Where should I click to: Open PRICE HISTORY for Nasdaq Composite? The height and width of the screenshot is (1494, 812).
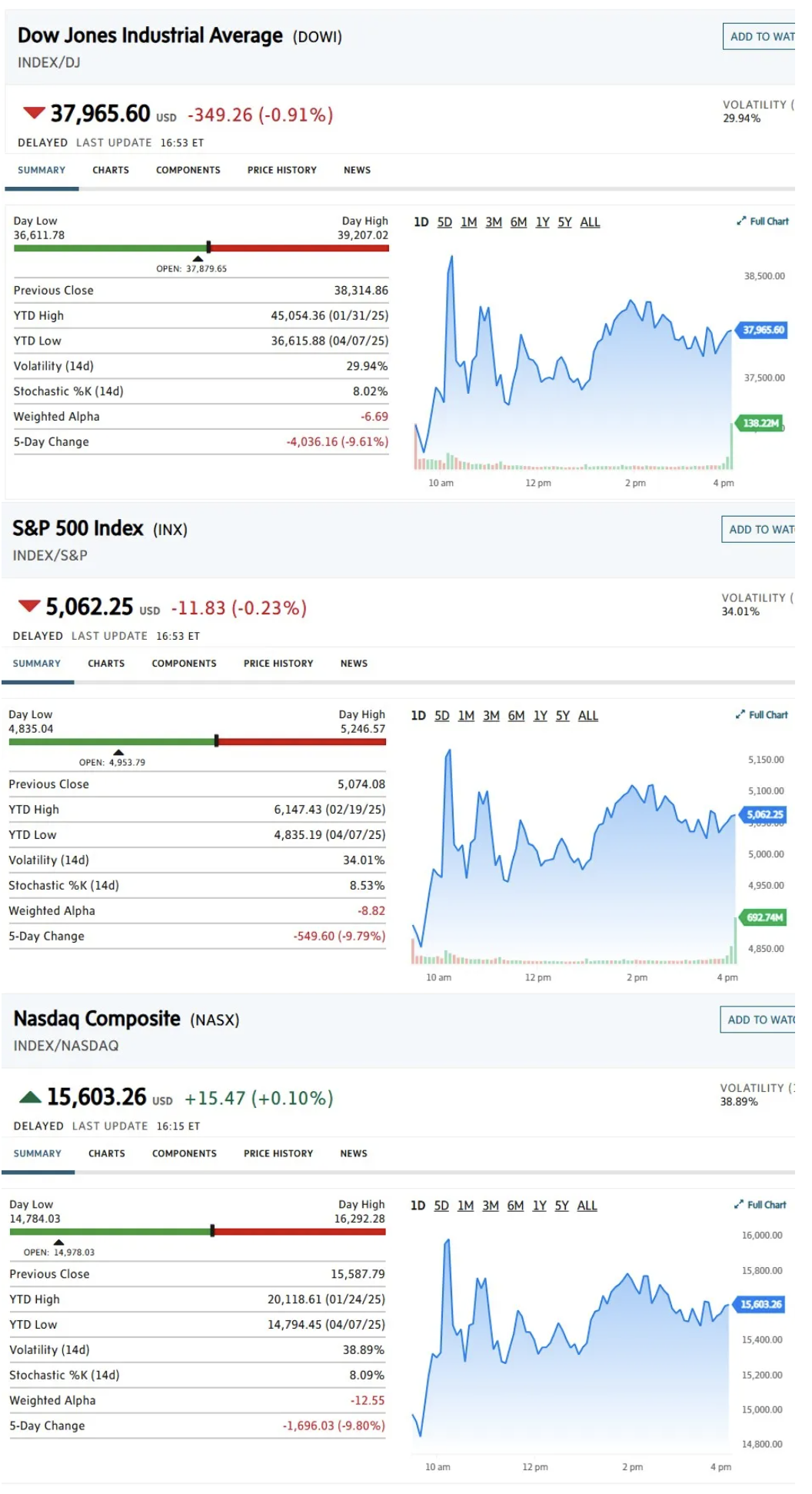point(278,1153)
